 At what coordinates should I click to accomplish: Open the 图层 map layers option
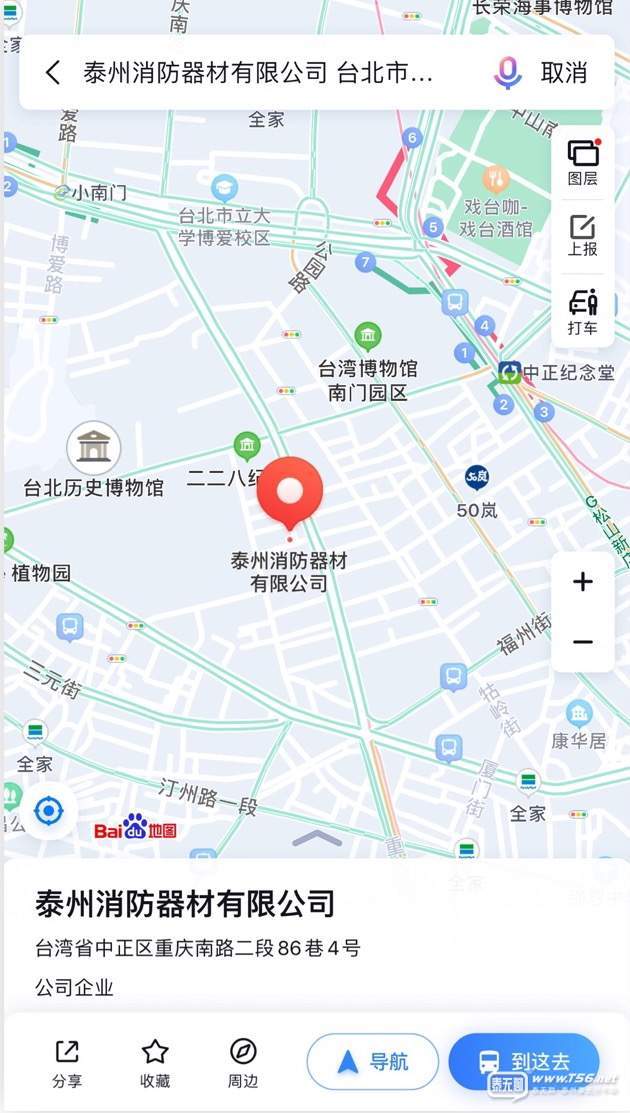tap(582, 163)
